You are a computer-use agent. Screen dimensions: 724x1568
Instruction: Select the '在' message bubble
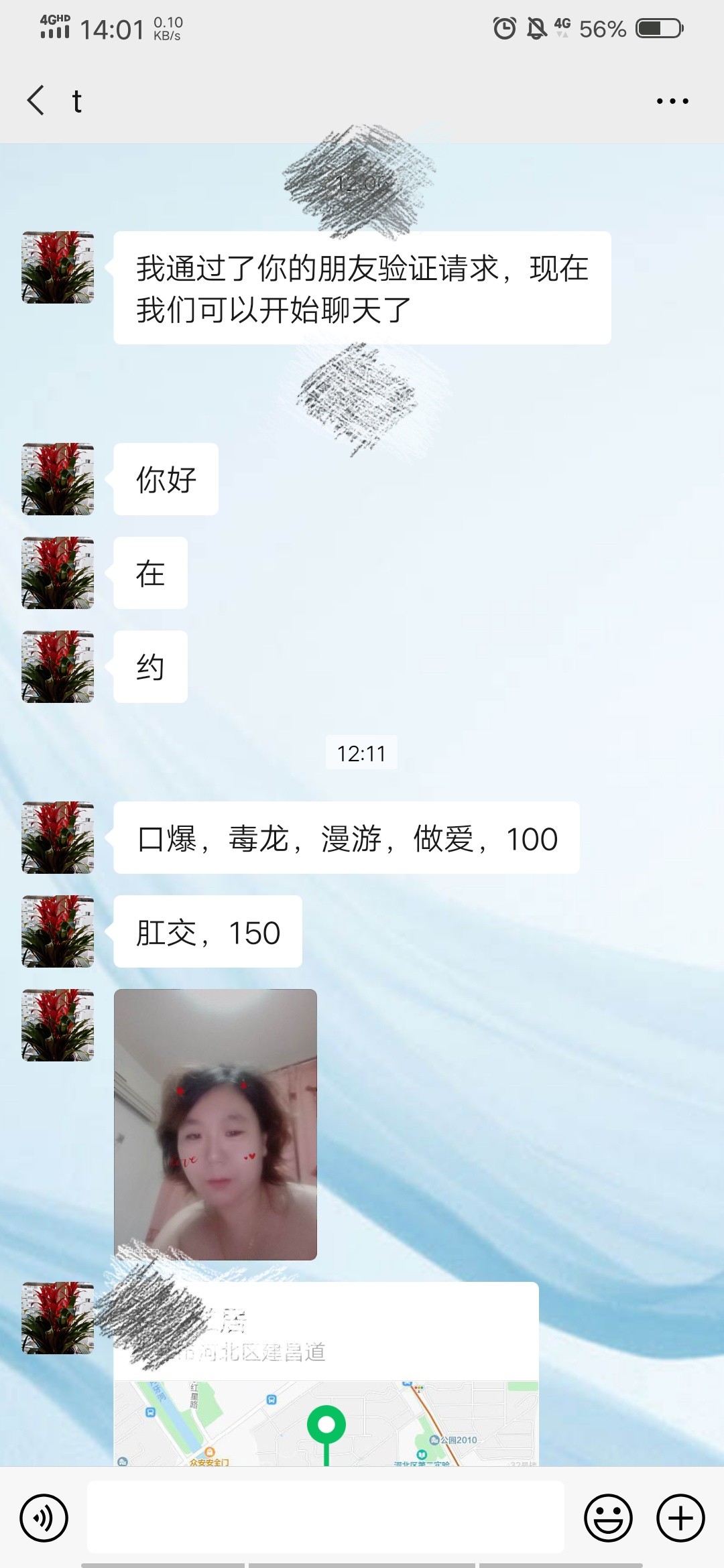pyautogui.click(x=149, y=573)
